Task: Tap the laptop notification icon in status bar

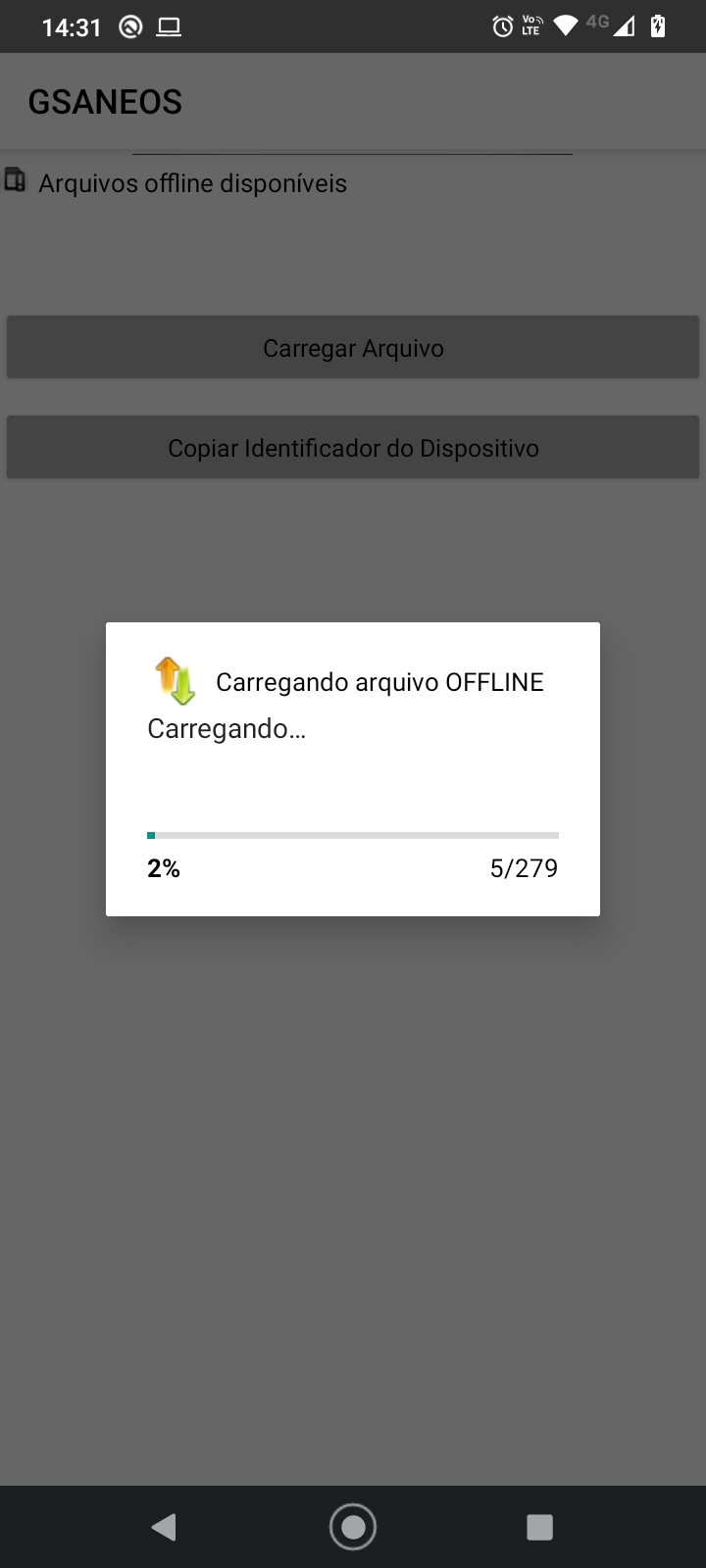Action: coord(169,26)
